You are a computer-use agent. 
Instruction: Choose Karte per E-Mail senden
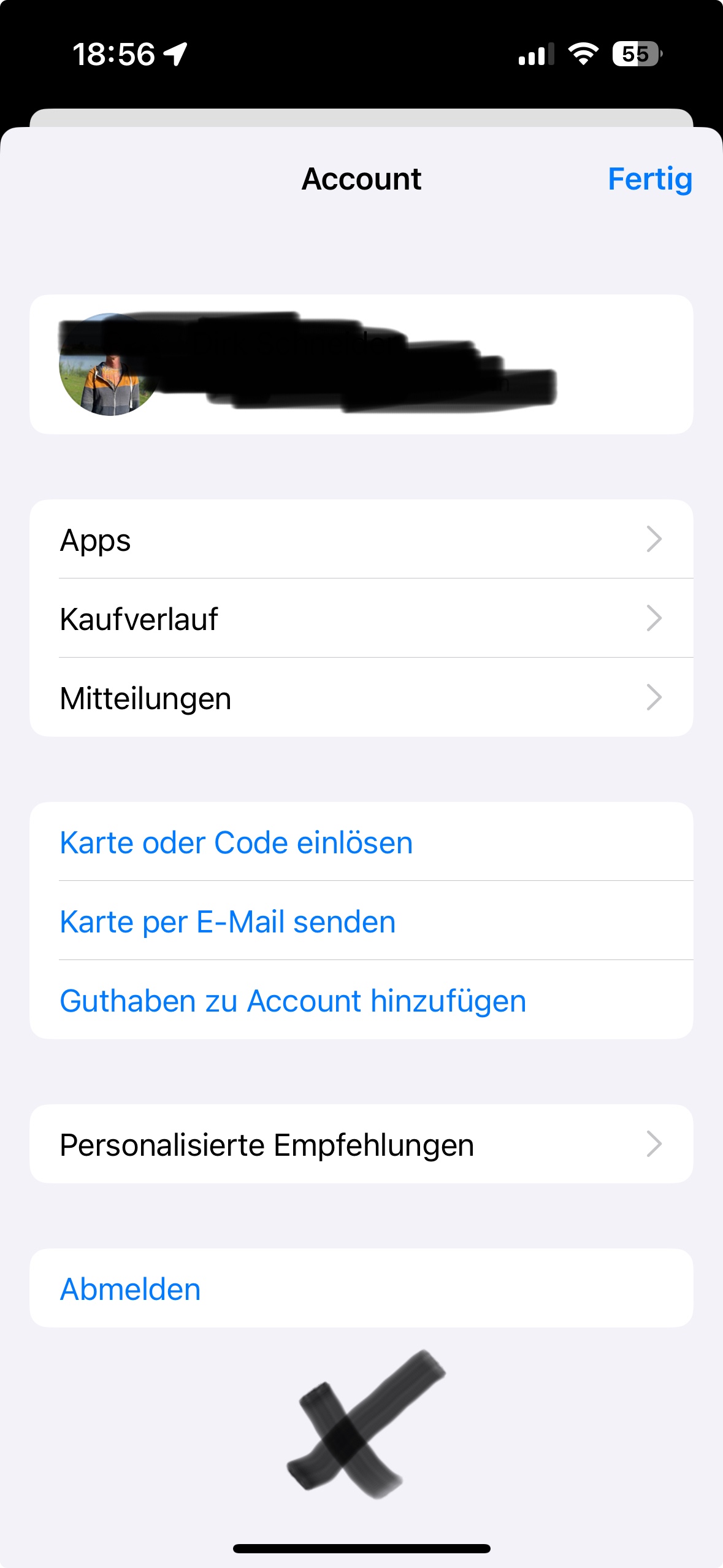(228, 921)
